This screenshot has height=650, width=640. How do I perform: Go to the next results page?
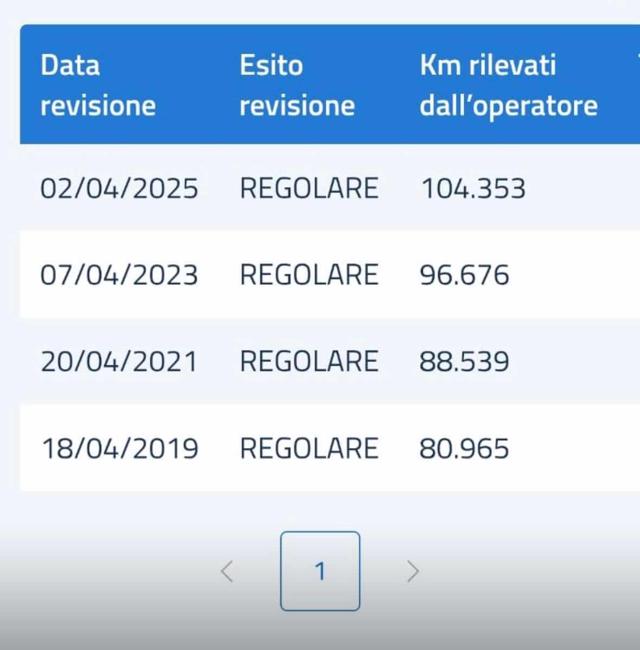coord(413,571)
